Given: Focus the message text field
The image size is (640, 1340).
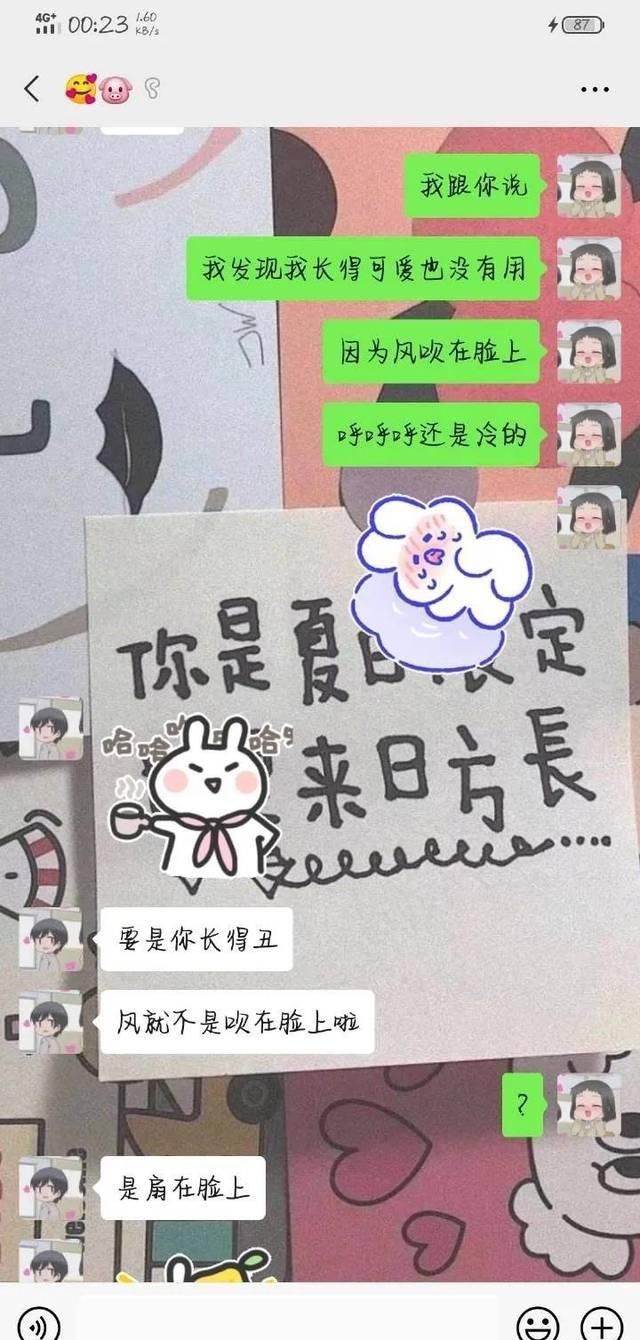Looking at the screenshot, I should pyautogui.click(x=290, y=1321).
